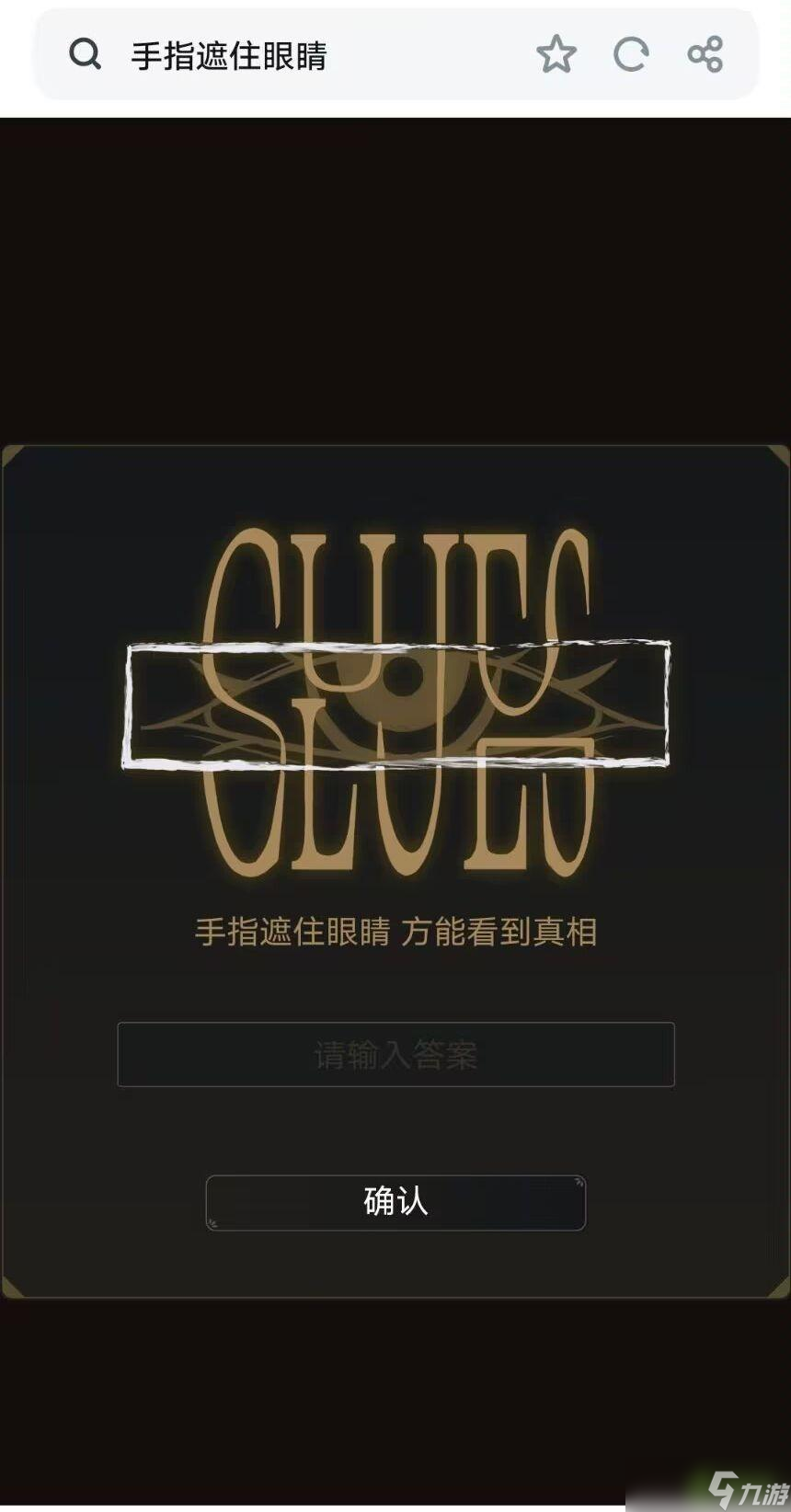
Task: Confirm the answer with 确认
Action: click(395, 1202)
